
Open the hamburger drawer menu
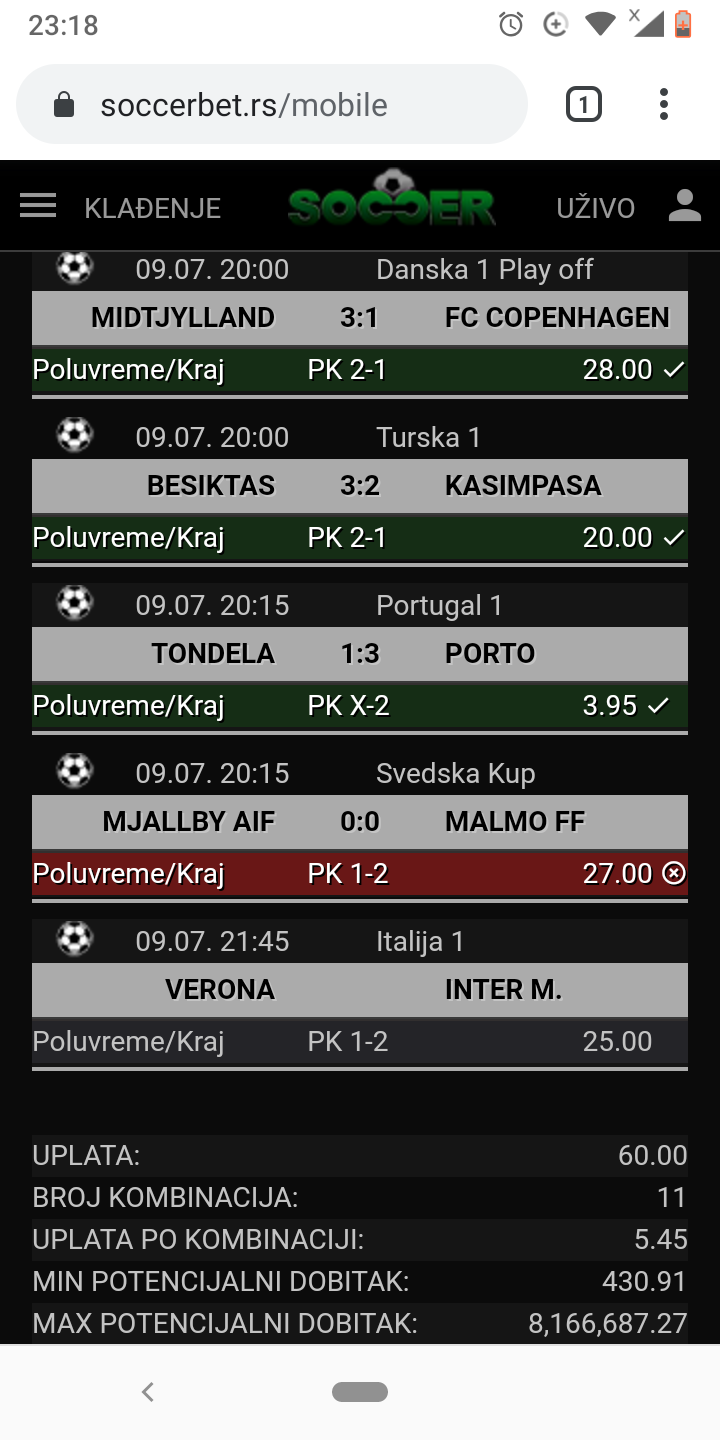click(38, 206)
